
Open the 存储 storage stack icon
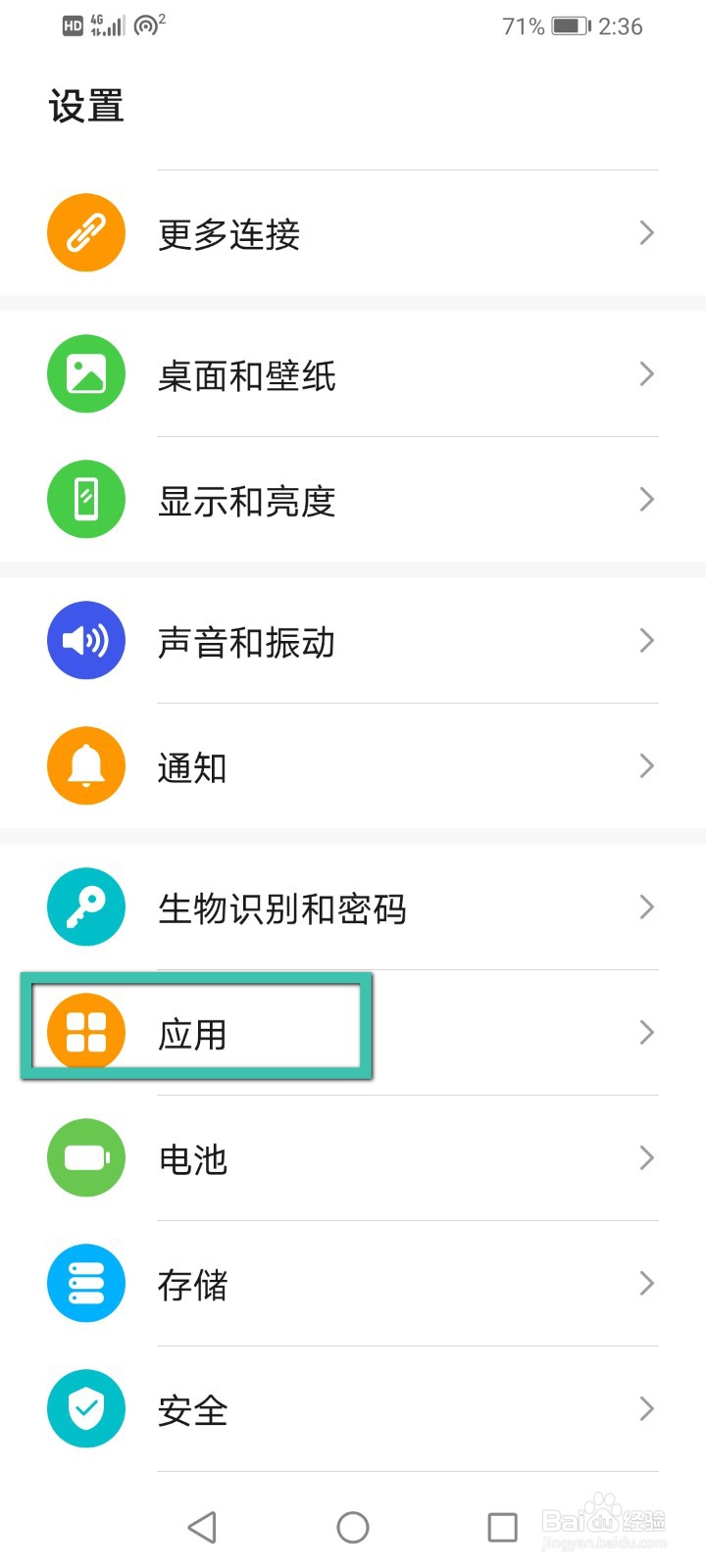tap(85, 1283)
